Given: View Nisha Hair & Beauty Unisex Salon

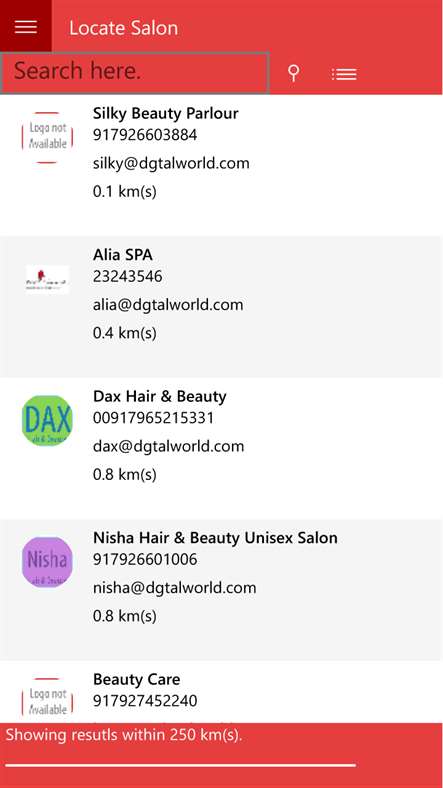Looking at the screenshot, I should 222,590.
